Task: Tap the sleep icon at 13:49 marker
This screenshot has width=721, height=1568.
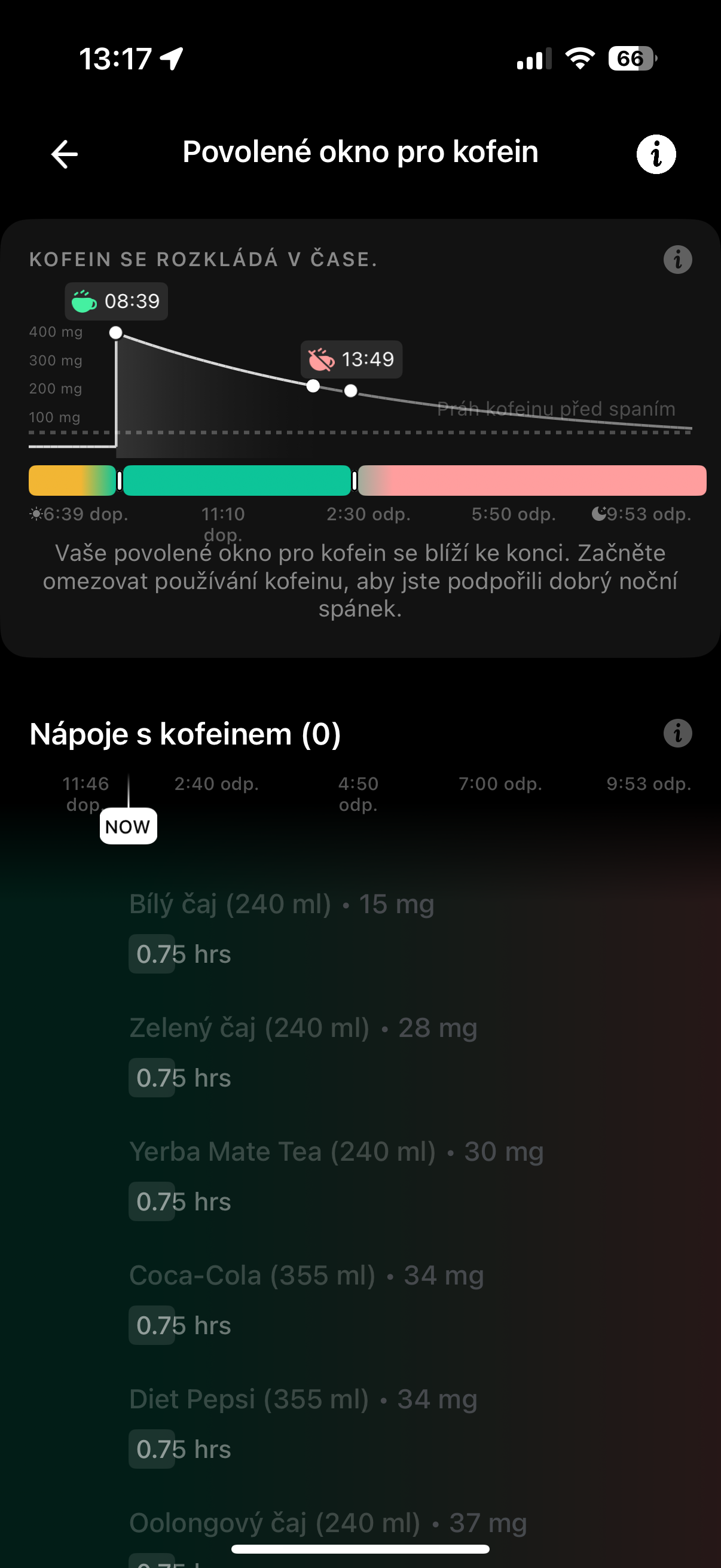Action: click(x=320, y=360)
